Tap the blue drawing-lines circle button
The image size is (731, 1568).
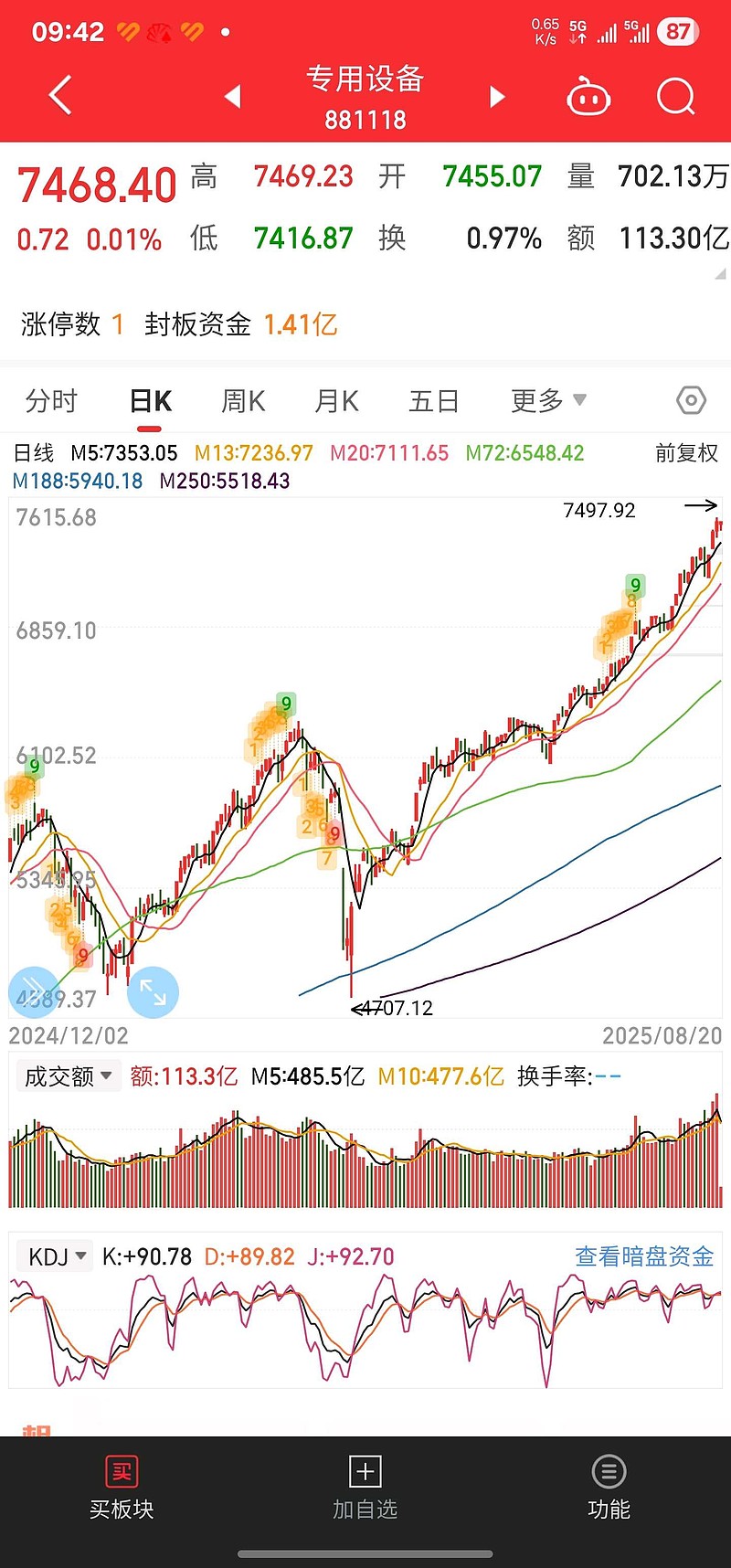click(x=34, y=992)
